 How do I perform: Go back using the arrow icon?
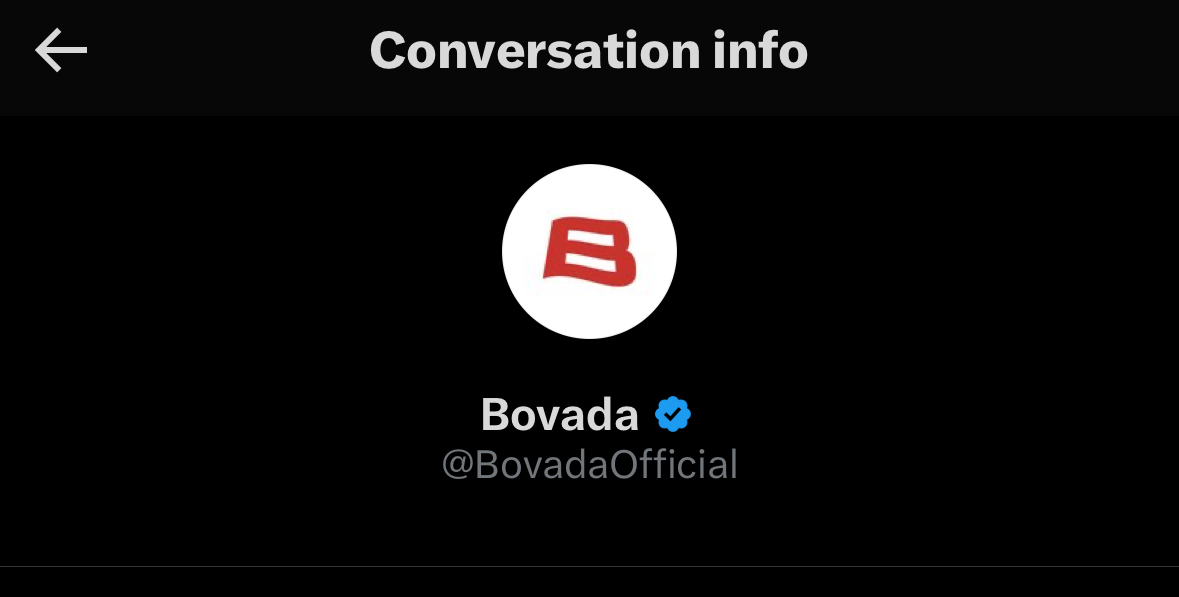coord(61,51)
